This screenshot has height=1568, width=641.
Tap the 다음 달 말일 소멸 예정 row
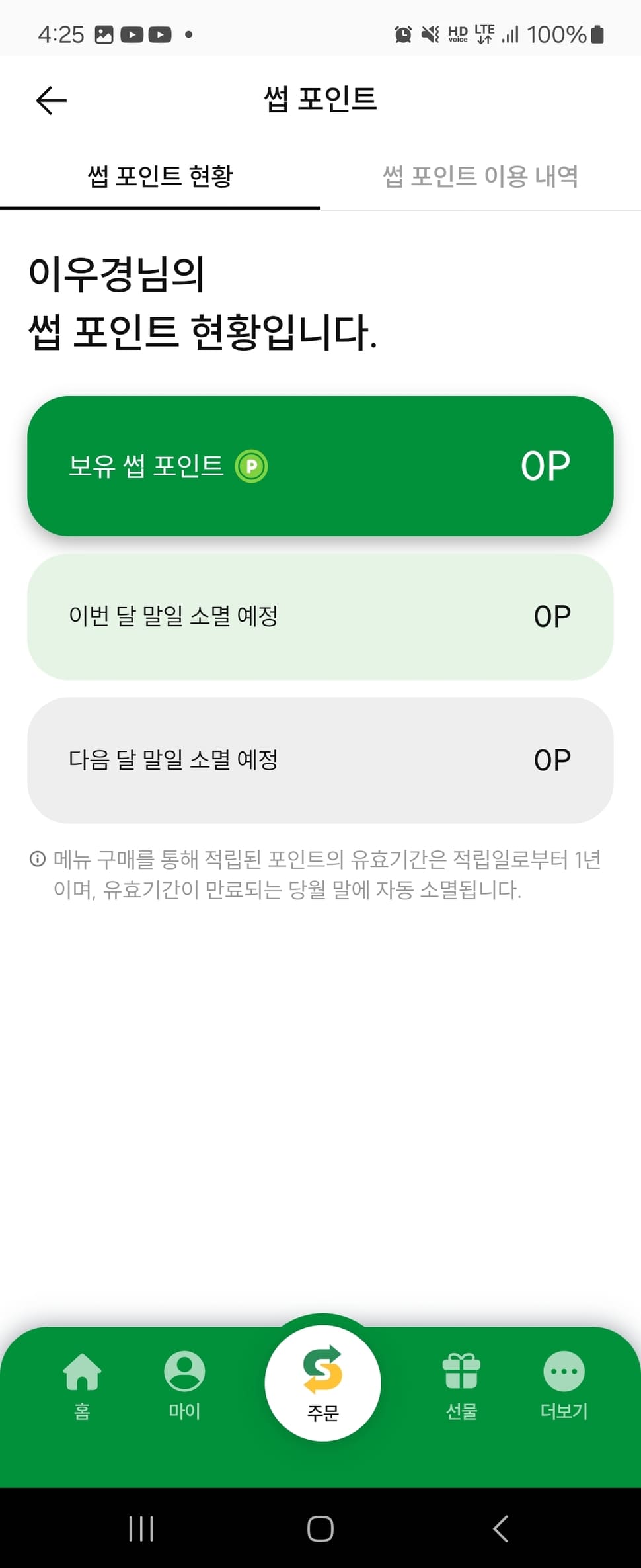(320, 761)
